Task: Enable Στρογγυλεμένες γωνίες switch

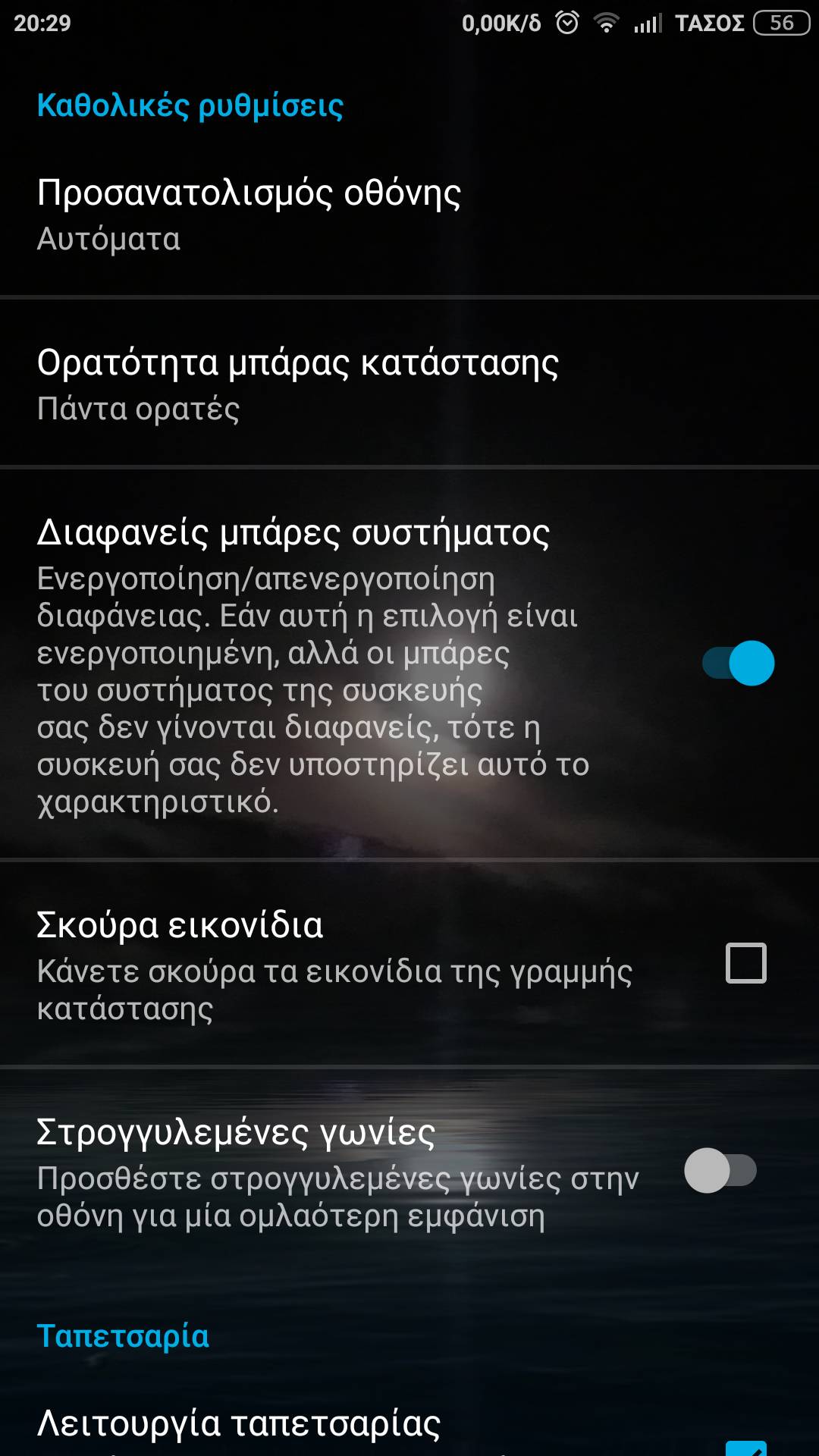Action: coord(720,1170)
